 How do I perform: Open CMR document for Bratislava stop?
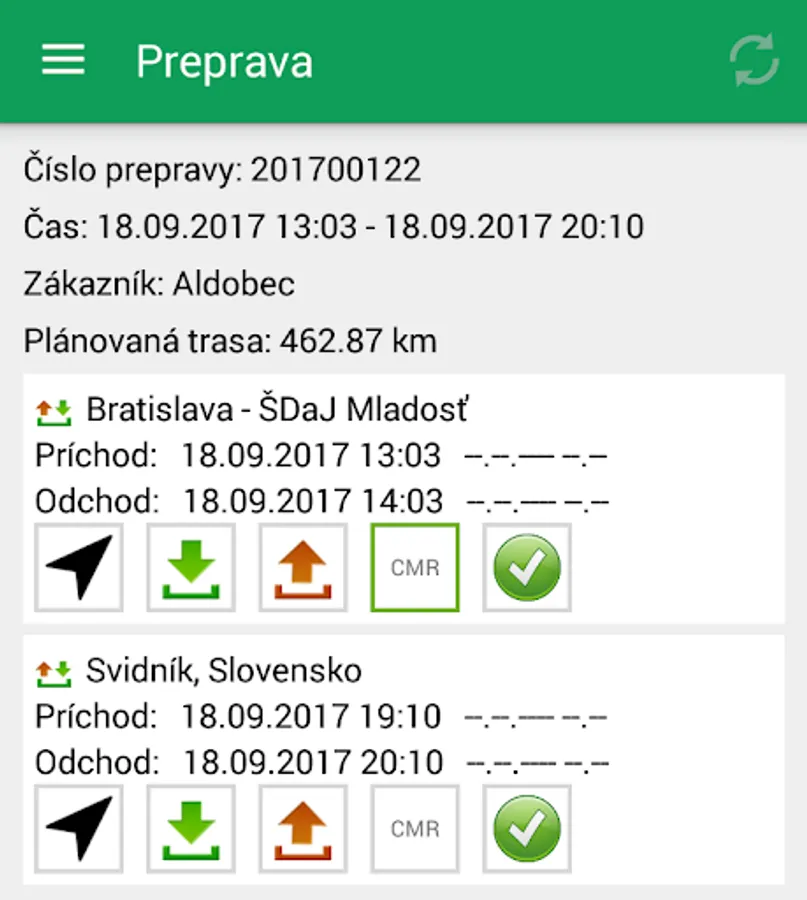pos(415,567)
